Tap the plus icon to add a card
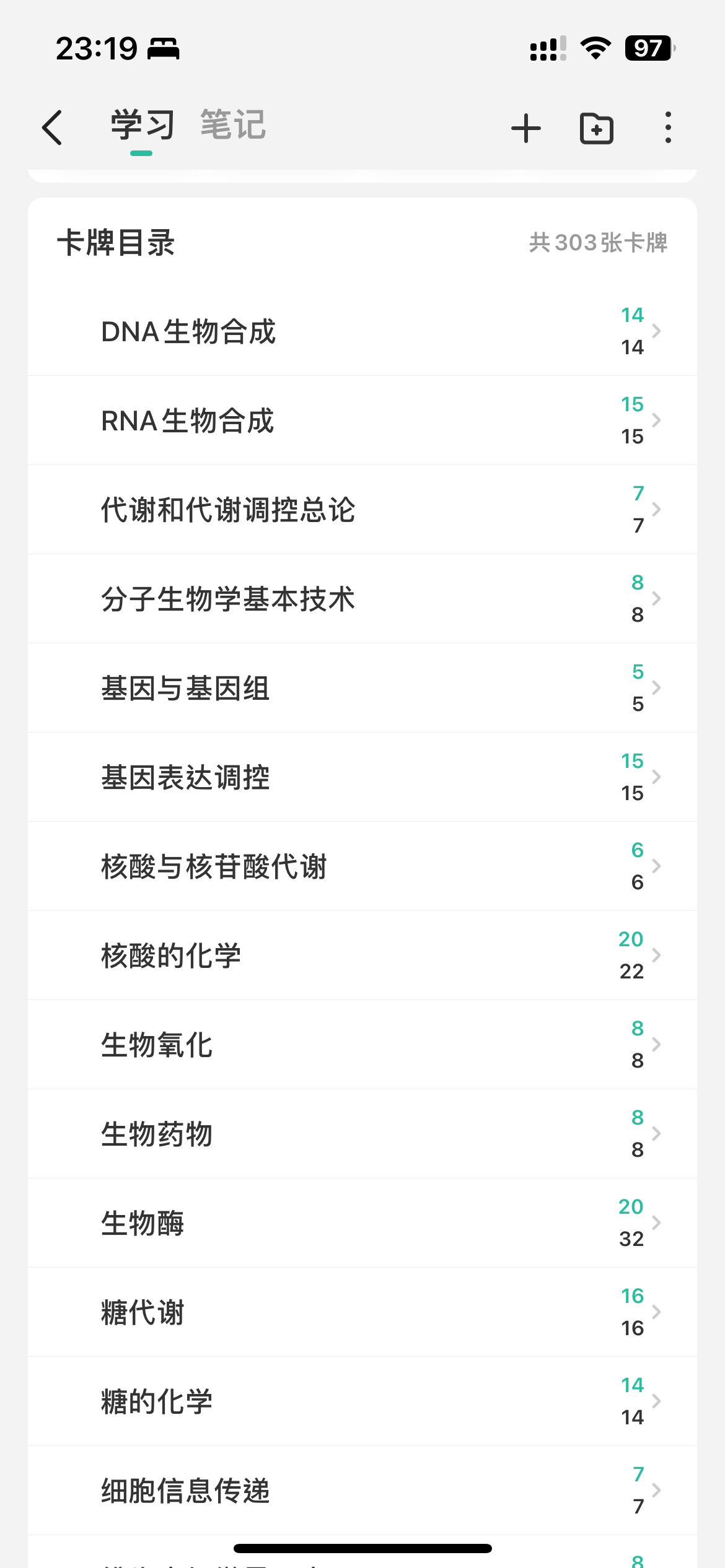Viewport: 725px width, 1568px height. [526, 128]
